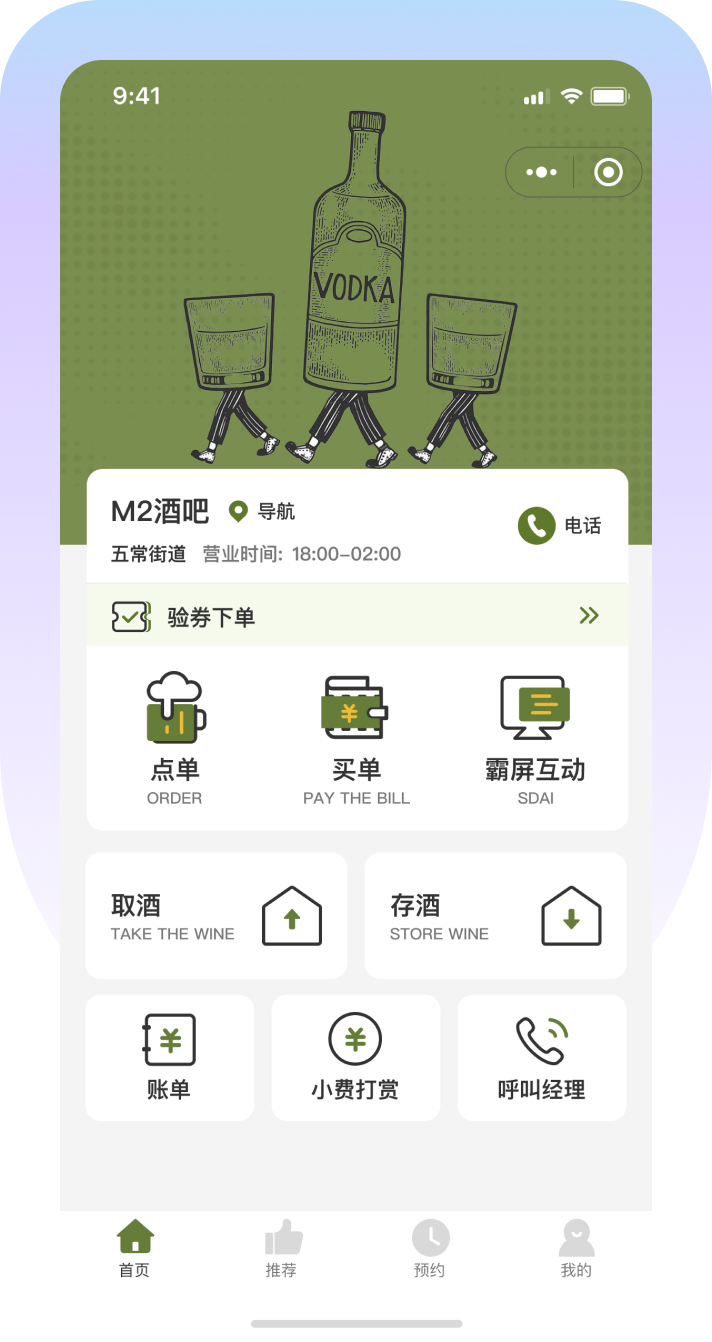
Task: View my 账单 bills
Action: pos(169,1057)
